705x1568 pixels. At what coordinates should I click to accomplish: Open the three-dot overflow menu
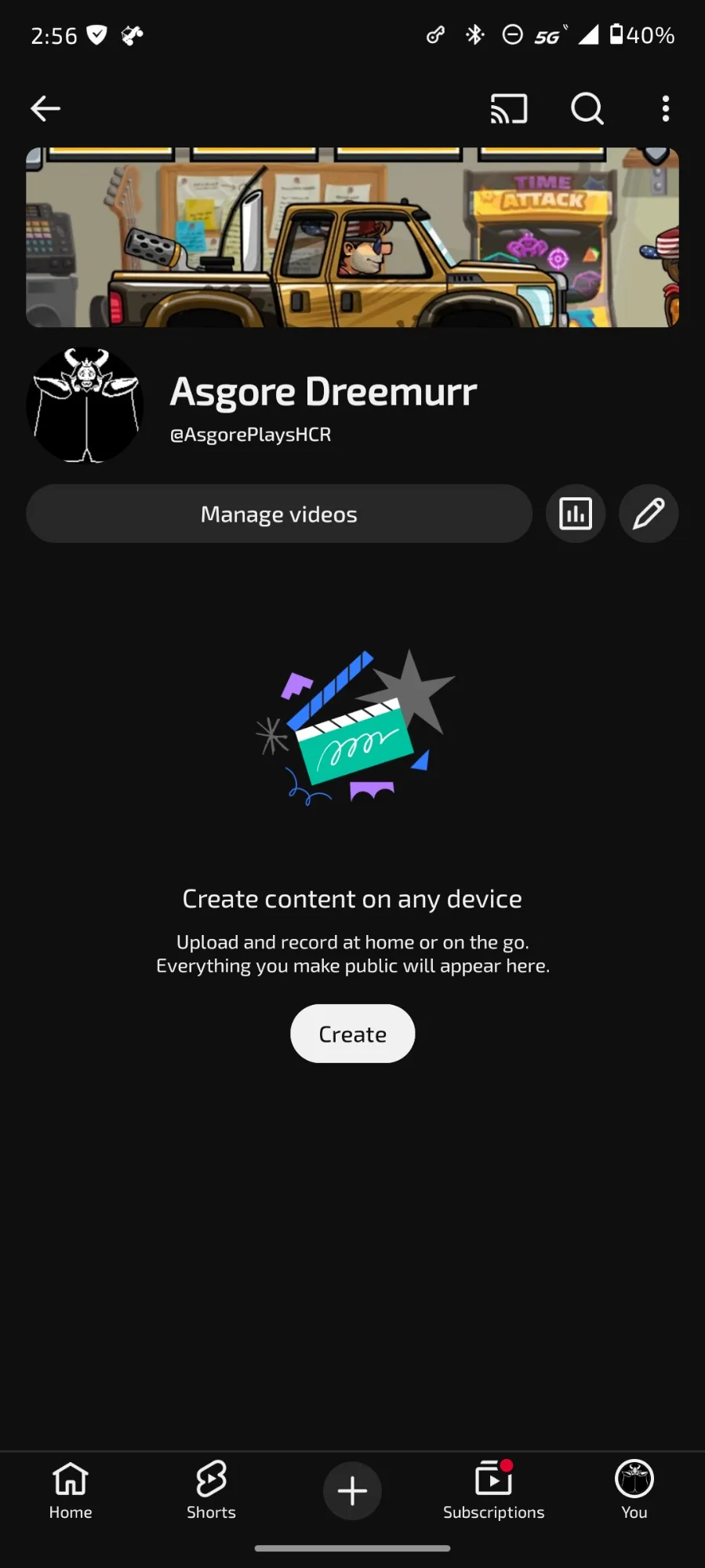(665, 108)
